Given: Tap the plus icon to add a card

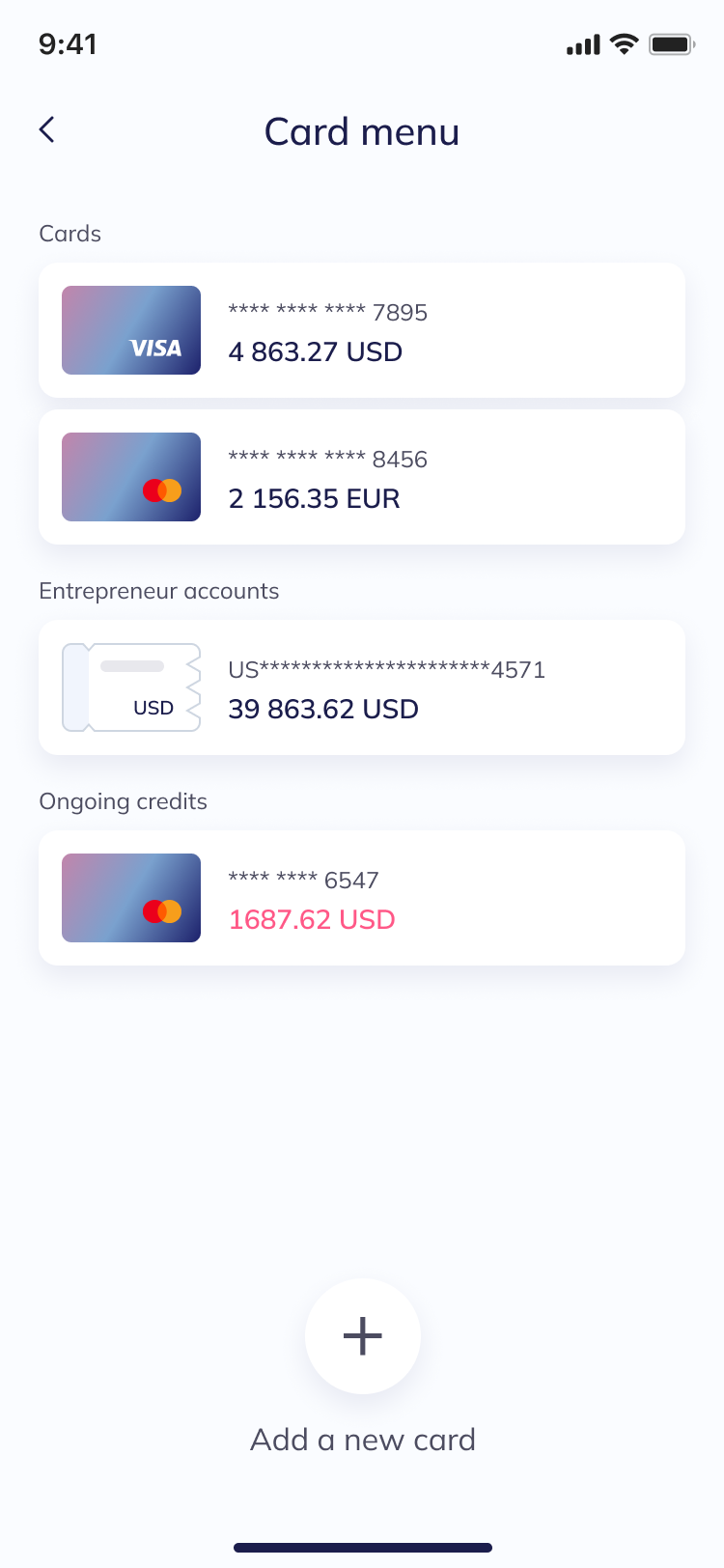Looking at the screenshot, I should tap(362, 1336).
